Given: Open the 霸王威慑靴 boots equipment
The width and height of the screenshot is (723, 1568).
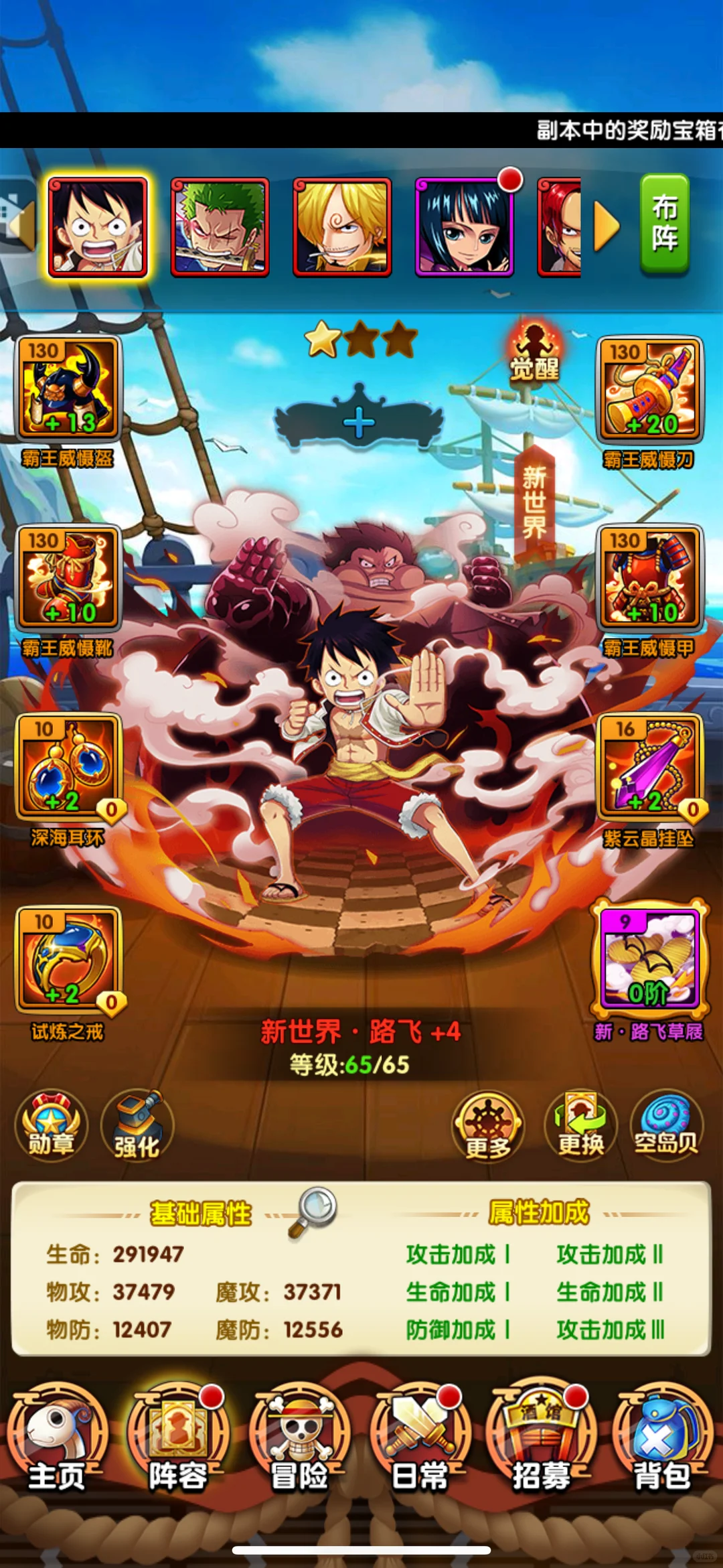Looking at the screenshot, I should [x=68, y=577].
